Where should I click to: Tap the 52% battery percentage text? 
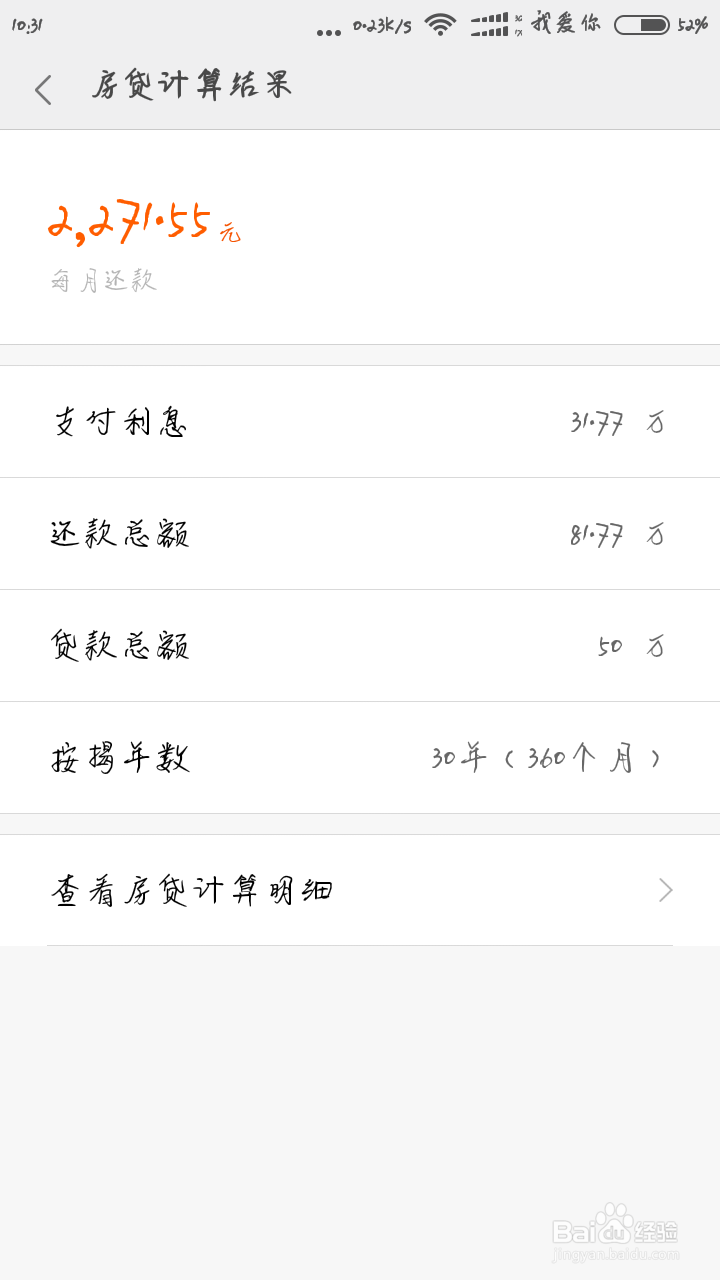tap(691, 27)
